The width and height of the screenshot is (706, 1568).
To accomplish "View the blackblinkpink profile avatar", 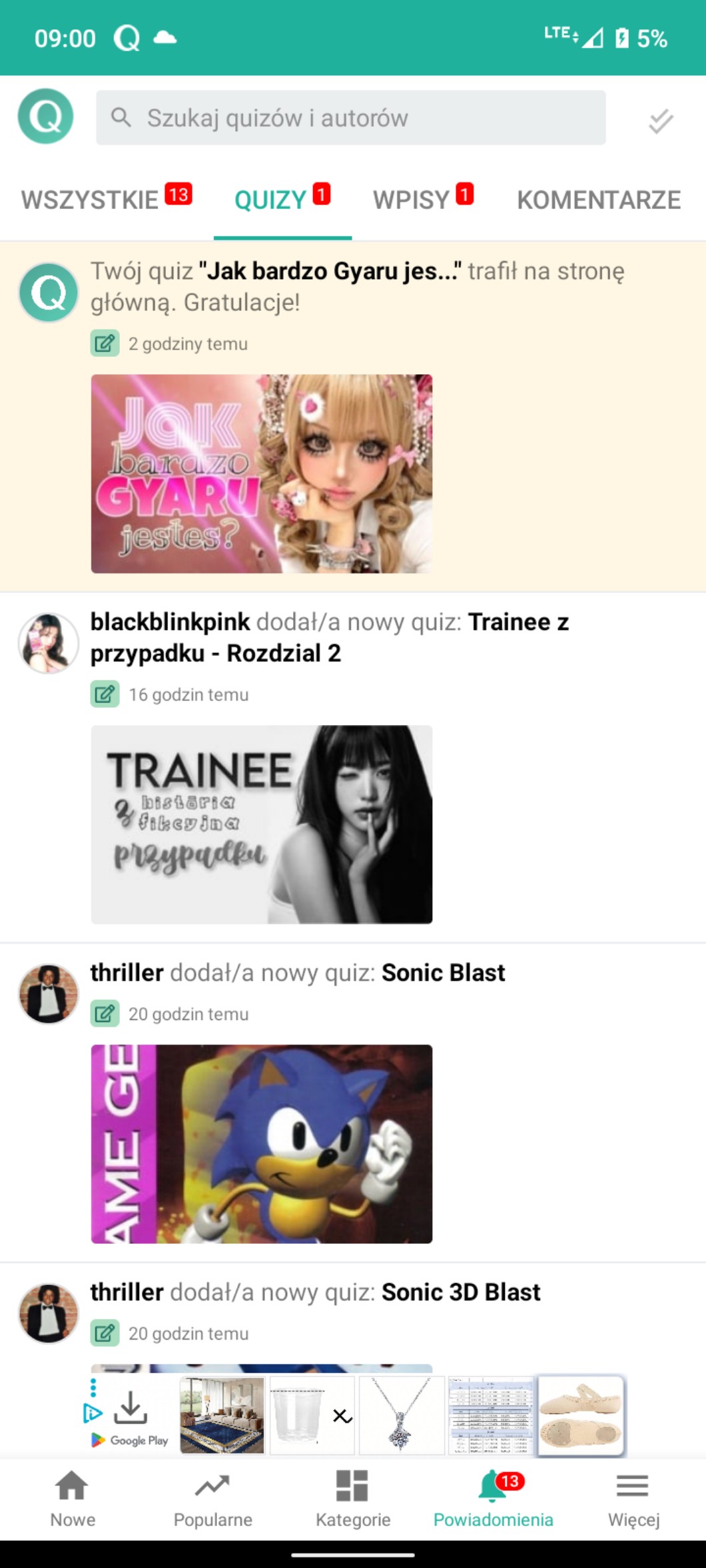I will click(48, 643).
